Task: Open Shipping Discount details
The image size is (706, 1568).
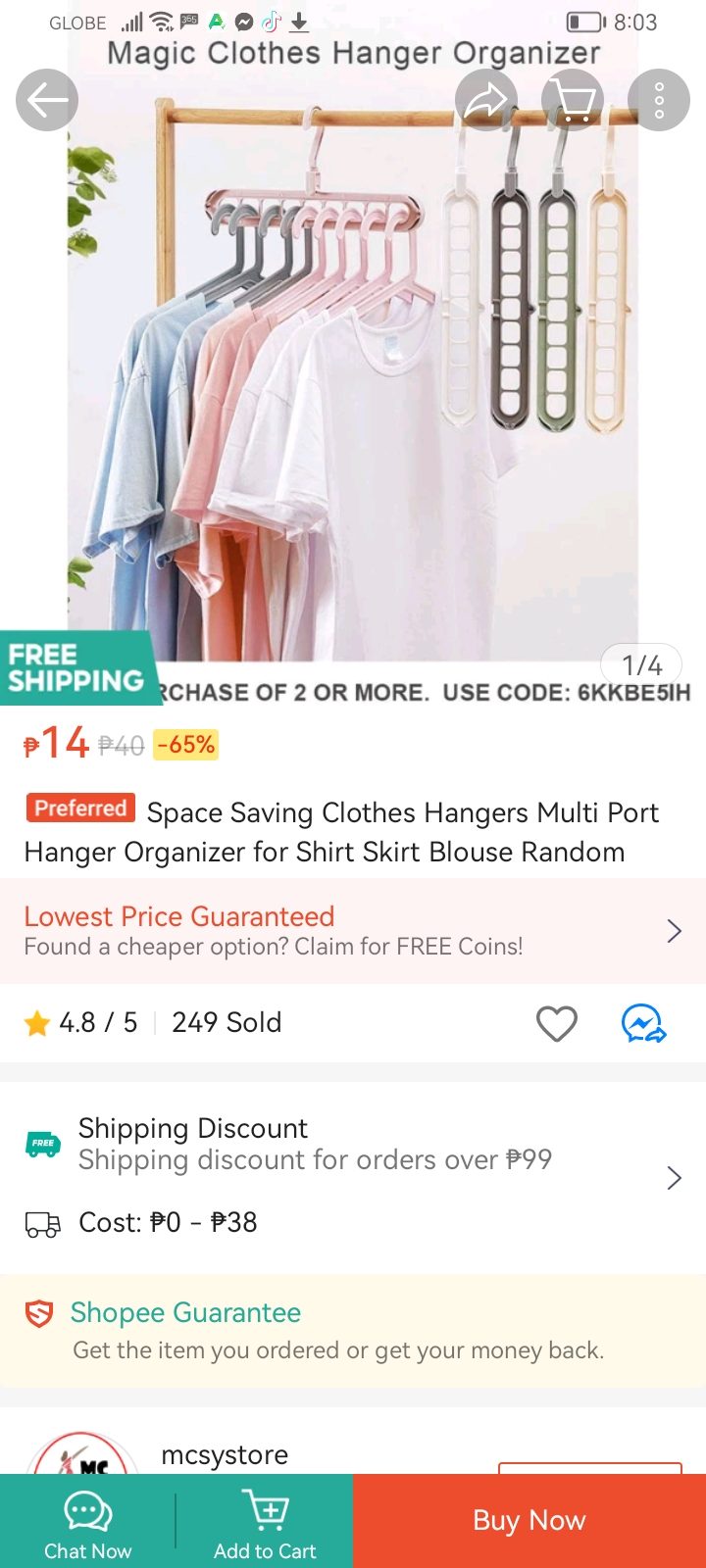Action: click(x=353, y=1145)
